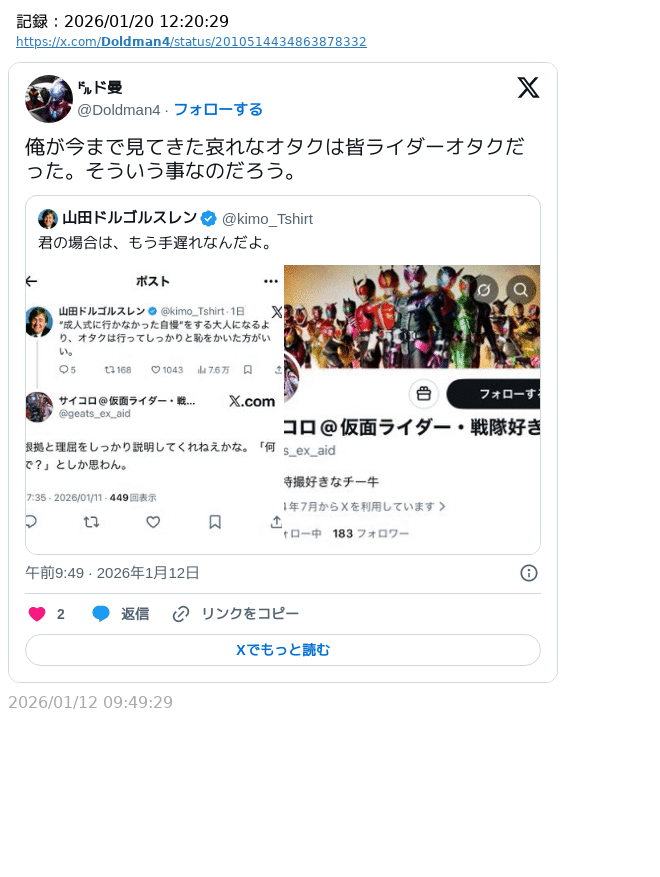Like this tweet with the heart
The image size is (660, 877).
[37, 614]
